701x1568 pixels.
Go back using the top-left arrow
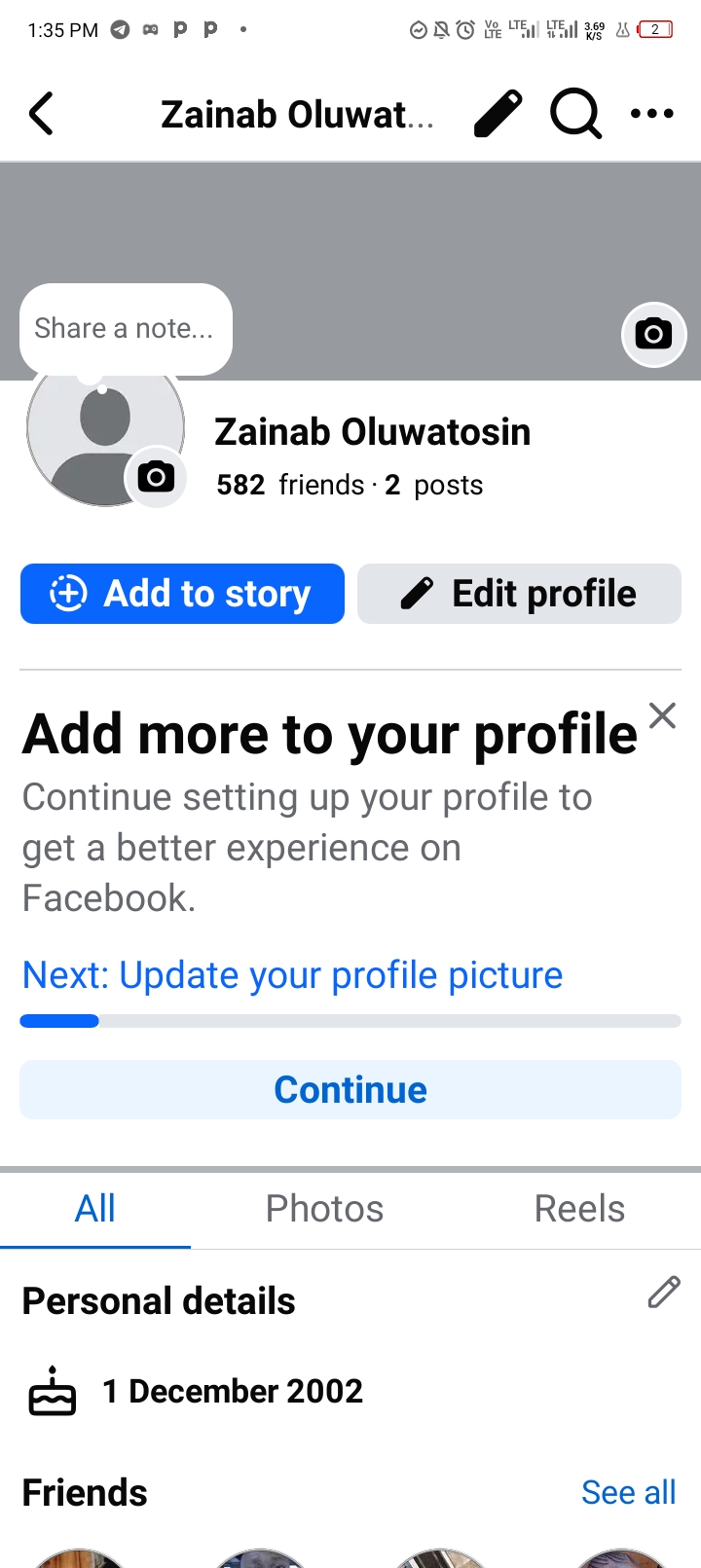(42, 115)
